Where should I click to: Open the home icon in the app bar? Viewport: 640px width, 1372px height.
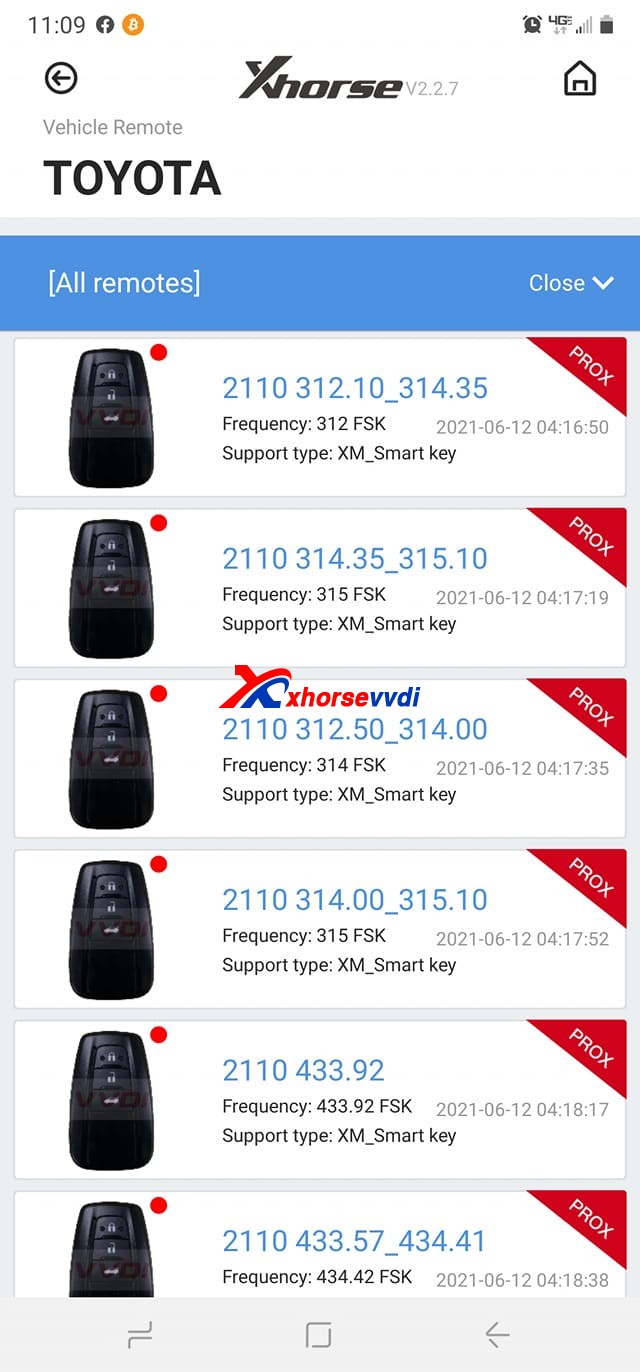pos(580,78)
